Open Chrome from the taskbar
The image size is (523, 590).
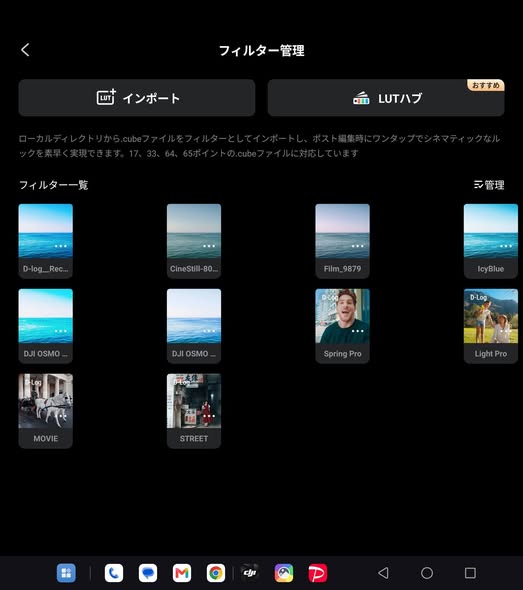[x=216, y=573]
